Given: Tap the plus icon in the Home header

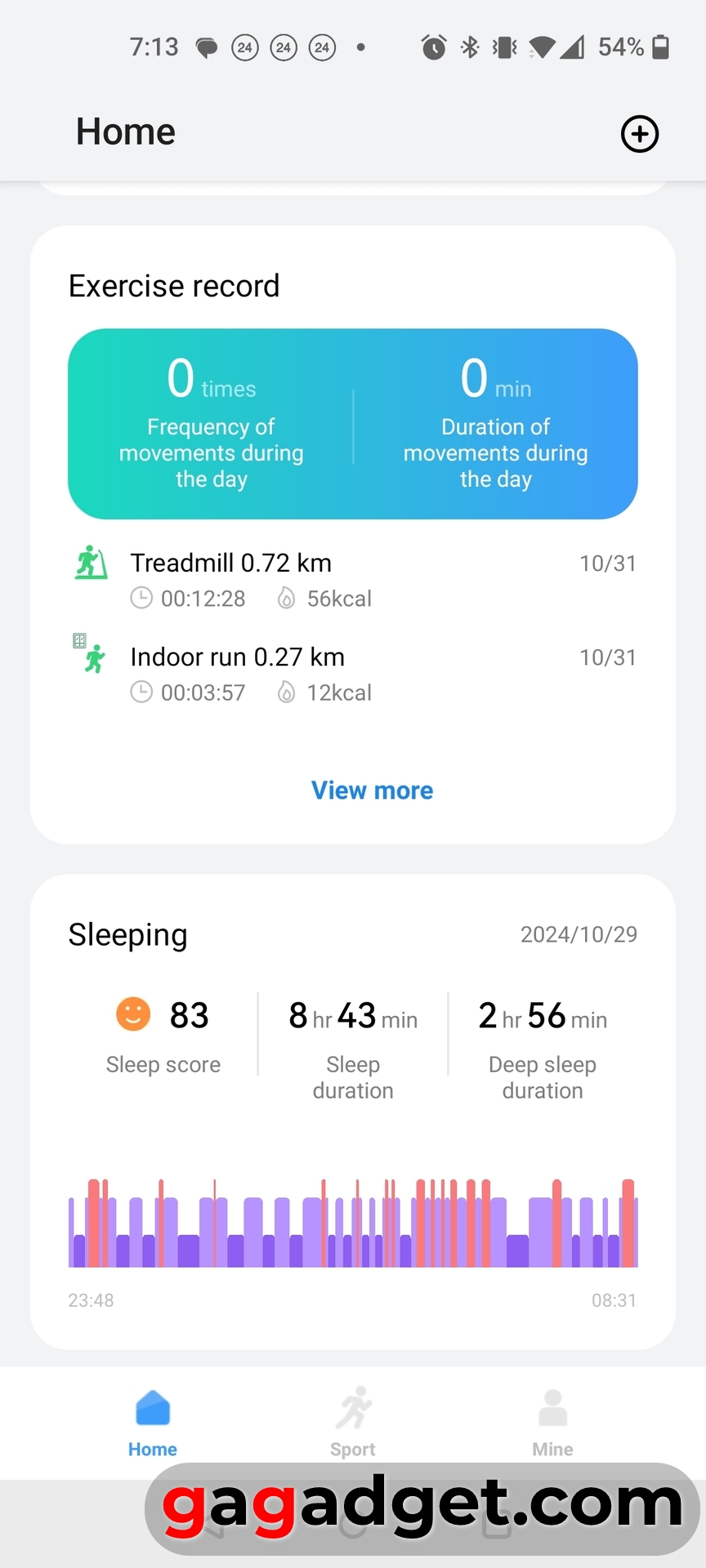Looking at the screenshot, I should 639,134.
